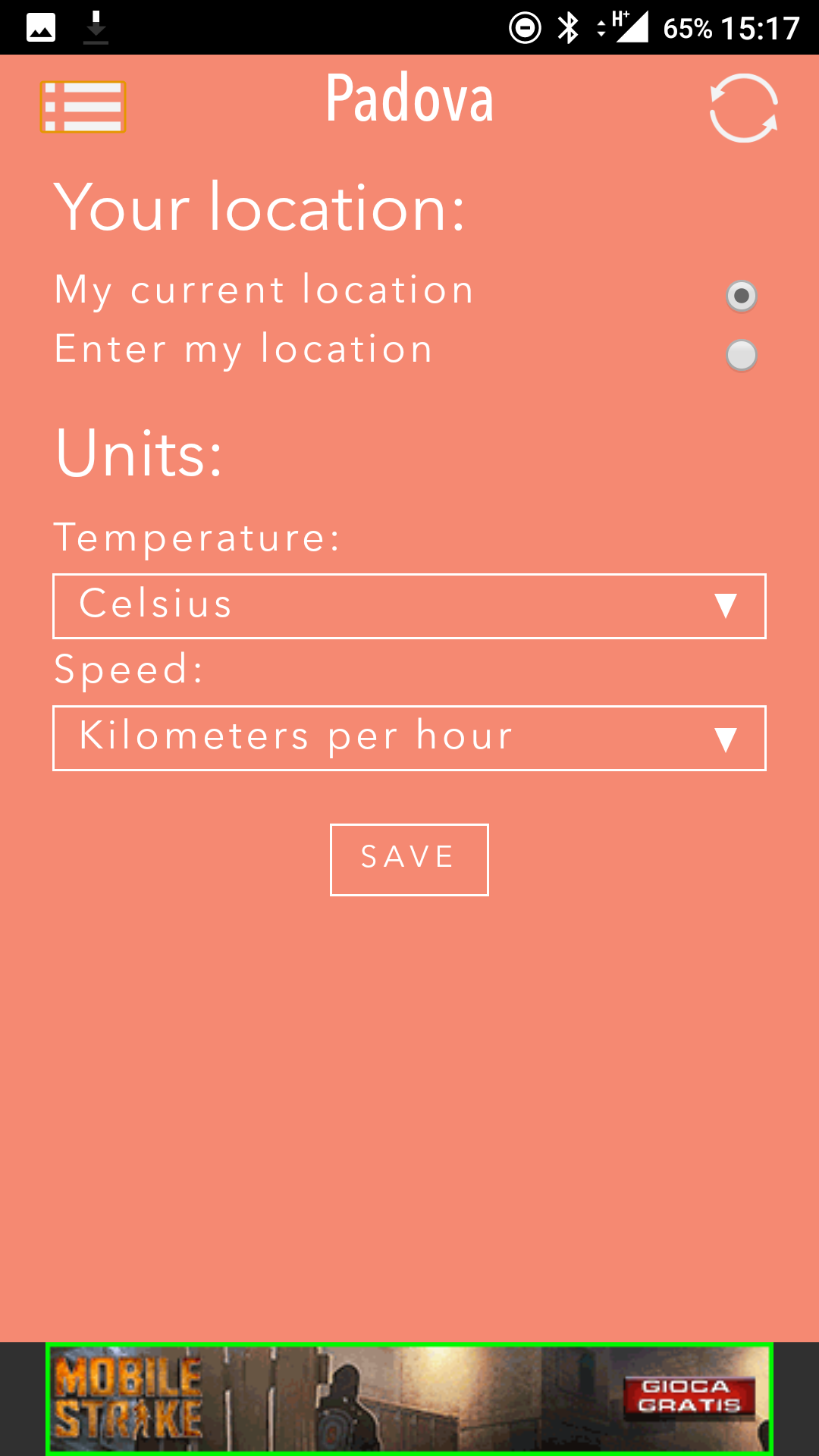Open the Kilometers per hour dropdown
819x1456 pixels.
click(409, 738)
